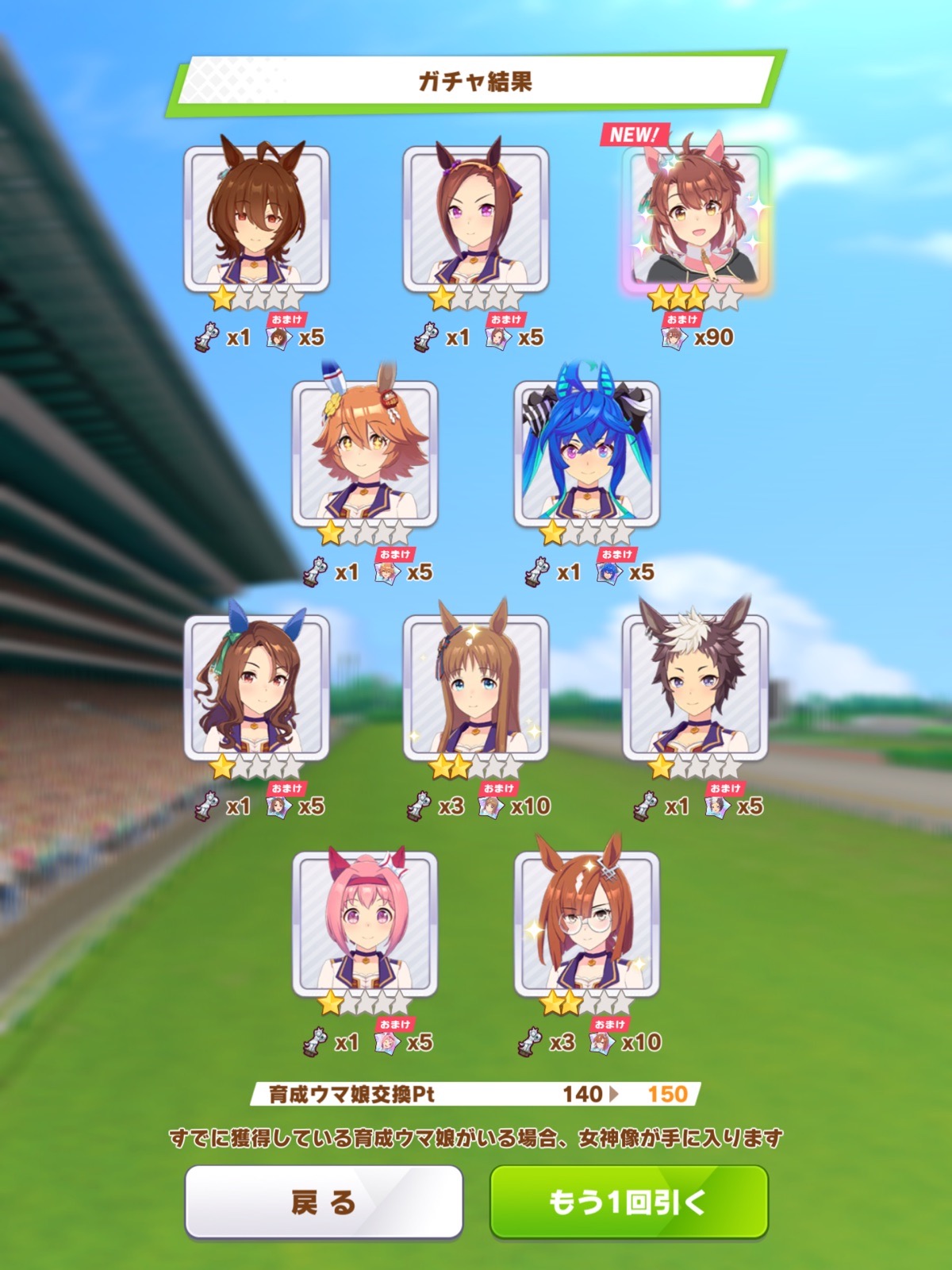
Task: Open the wavy-haired character with blue ear covers
Action: 256,687
